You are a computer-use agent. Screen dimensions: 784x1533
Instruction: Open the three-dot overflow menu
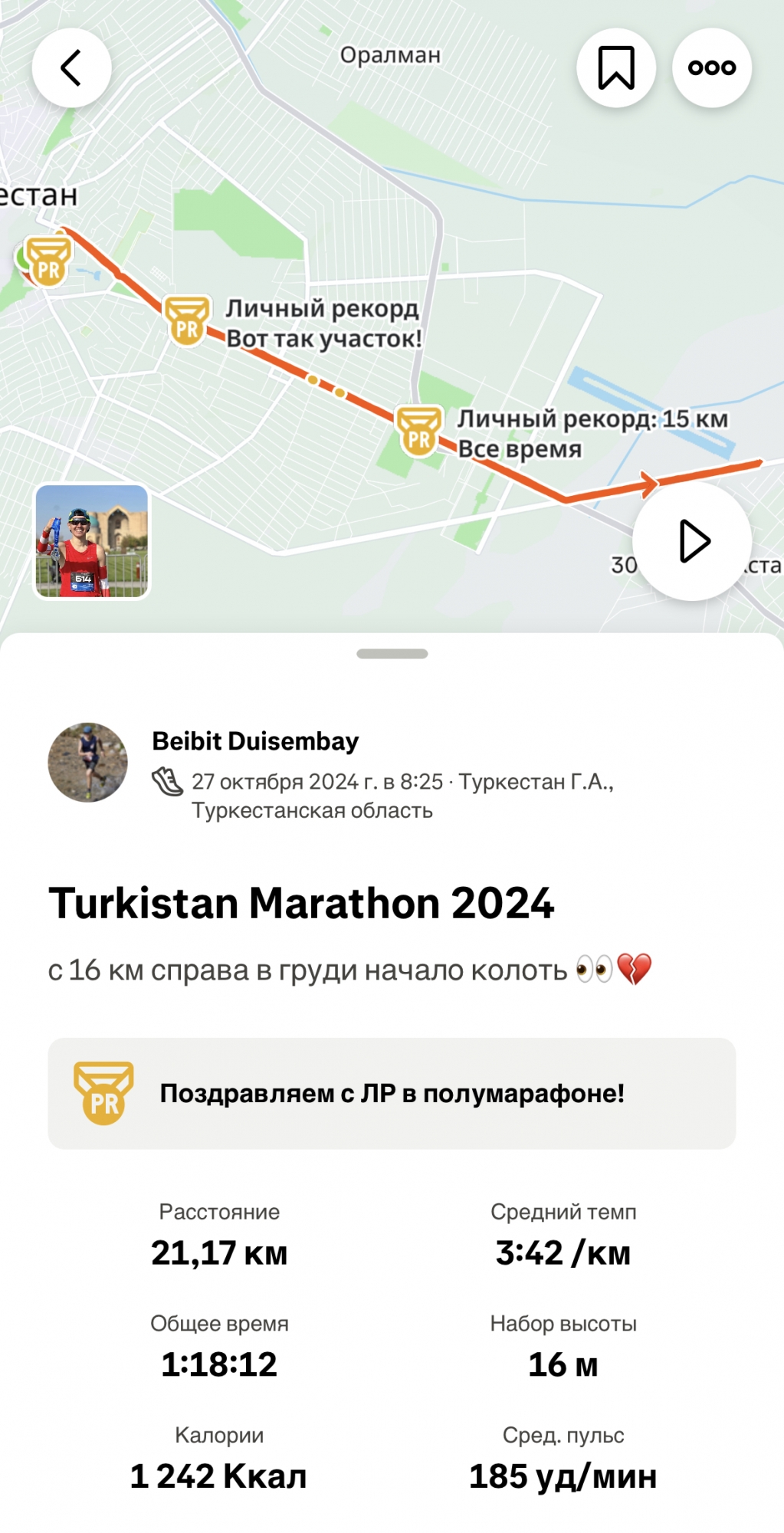(x=712, y=68)
